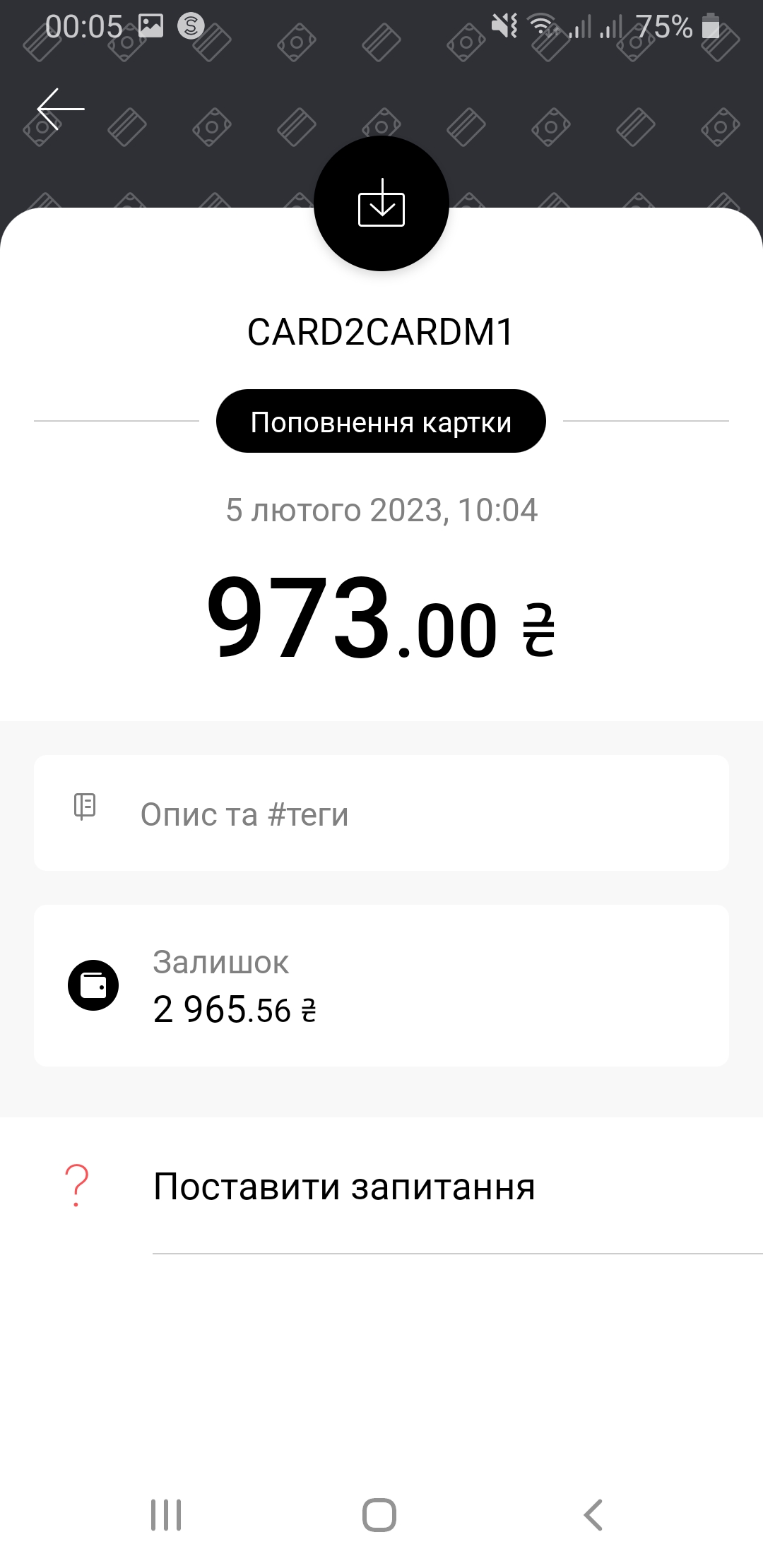Tap the Поповнення картки category chip
Screen dimensions: 763x1568
[x=381, y=422]
